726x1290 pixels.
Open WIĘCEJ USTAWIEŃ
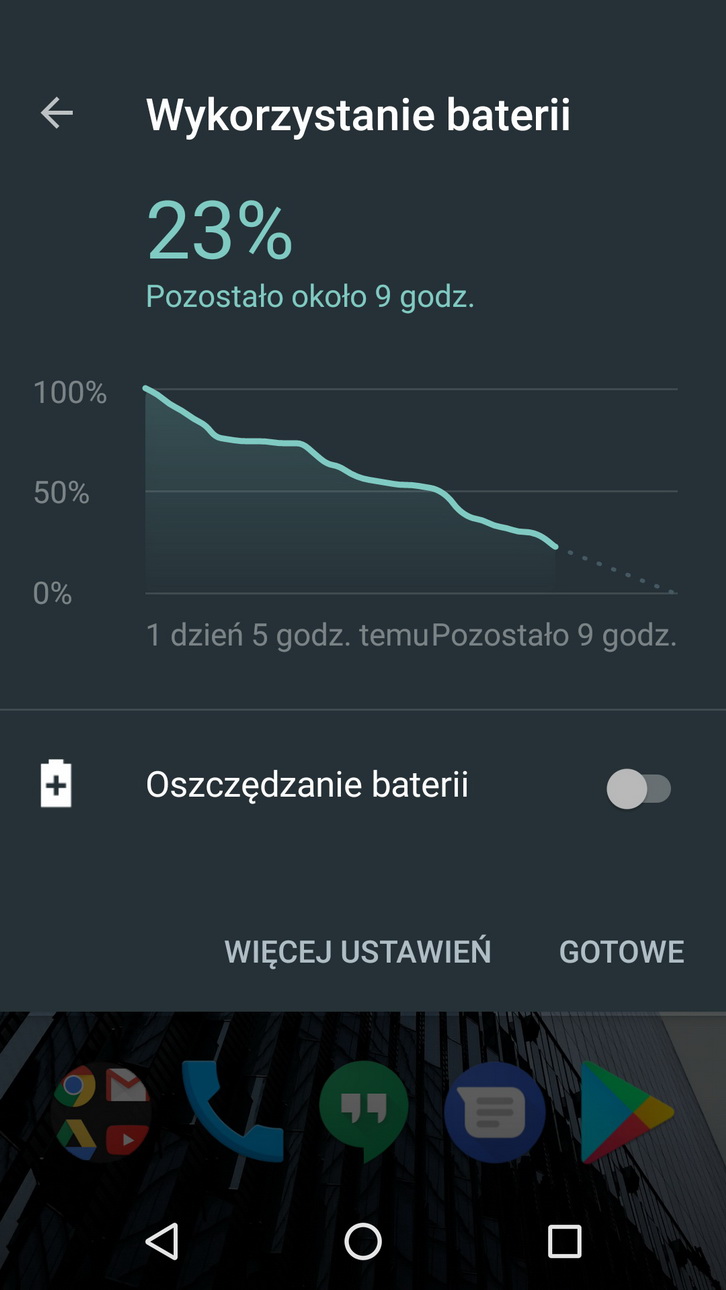(x=357, y=951)
